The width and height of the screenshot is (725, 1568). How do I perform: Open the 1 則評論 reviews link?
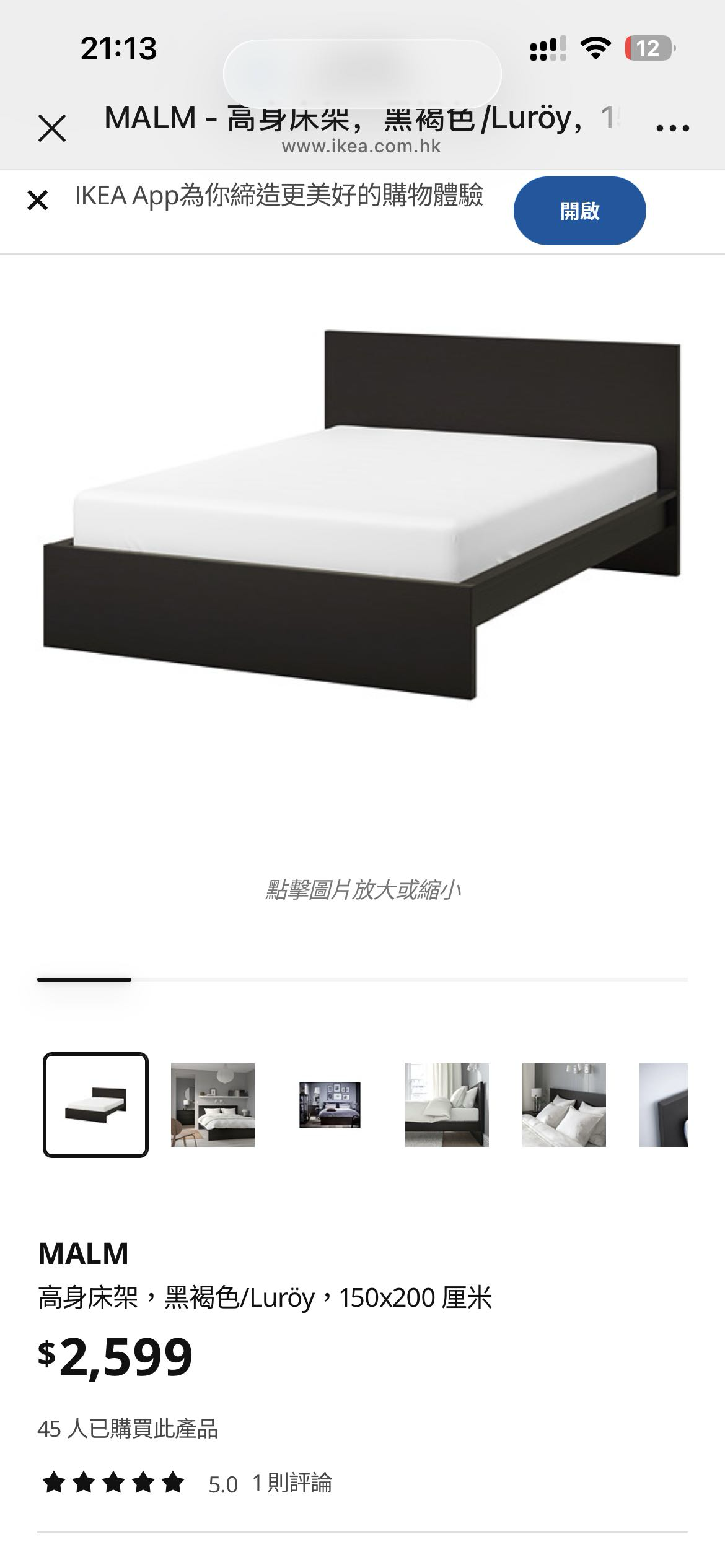coord(292,1483)
